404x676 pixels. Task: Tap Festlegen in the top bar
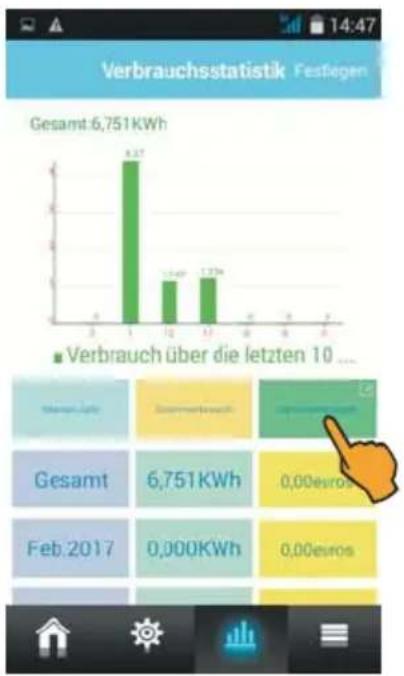point(330,71)
